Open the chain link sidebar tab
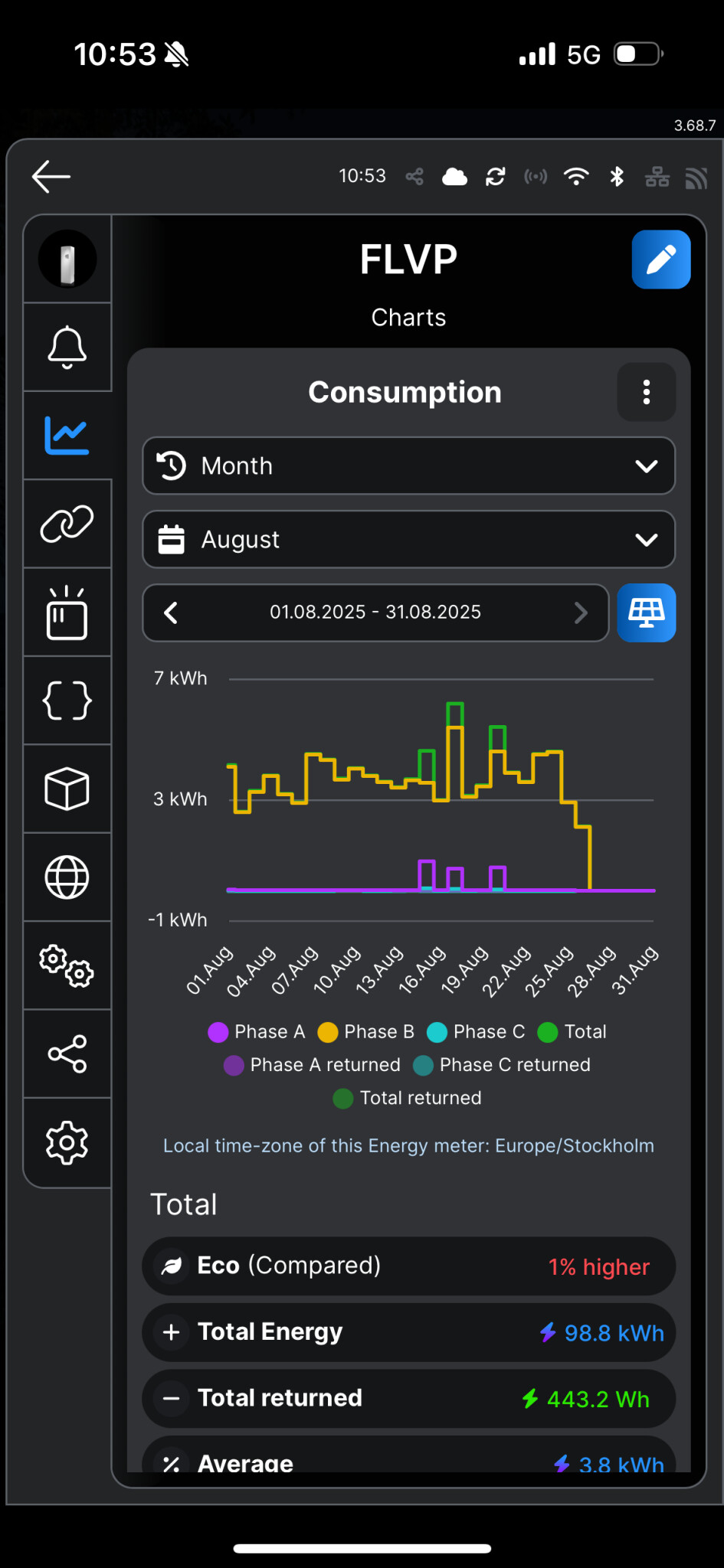Image resolution: width=724 pixels, height=1568 pixels. (x=67, y=524)
